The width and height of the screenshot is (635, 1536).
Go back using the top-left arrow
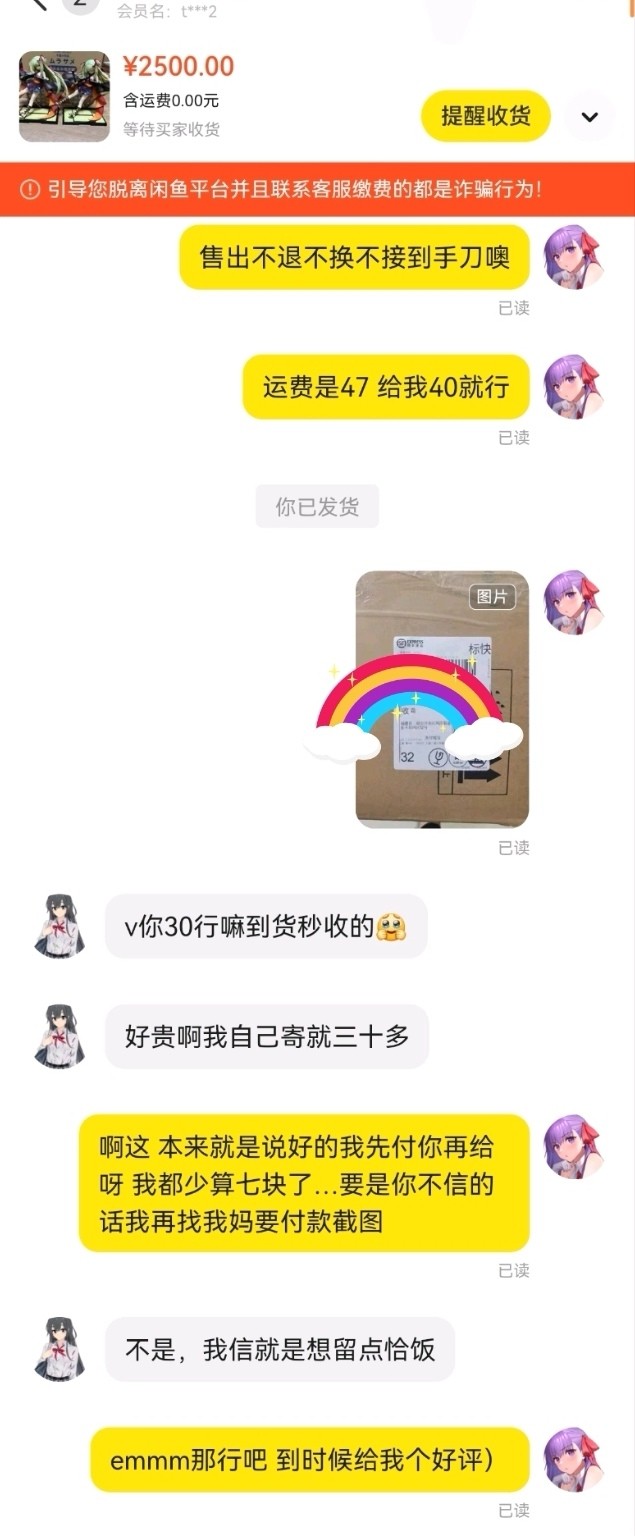click(38, 5)
